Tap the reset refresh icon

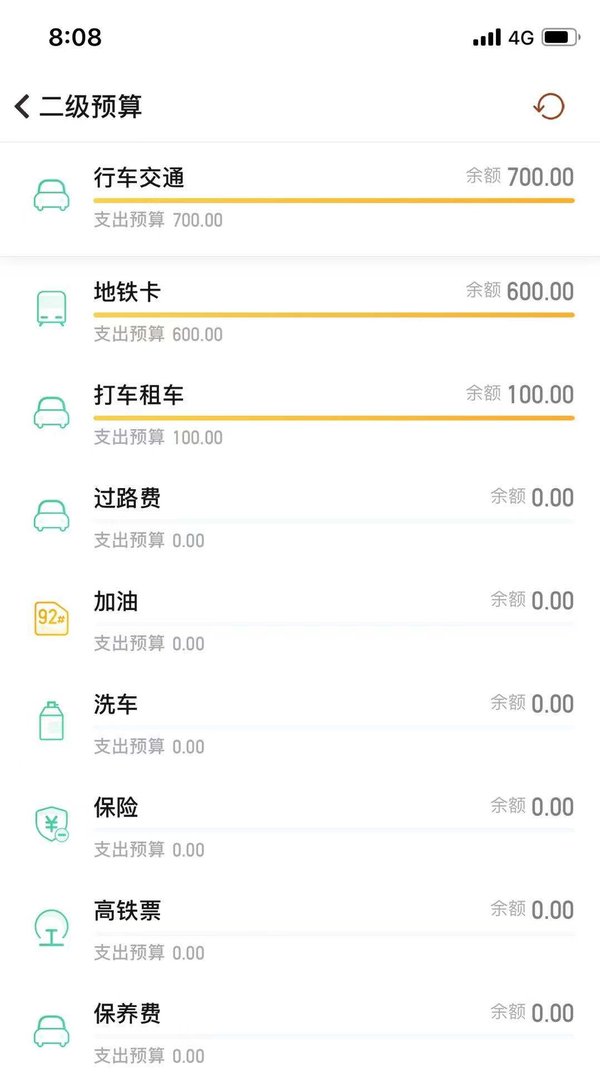pos(549,107)
